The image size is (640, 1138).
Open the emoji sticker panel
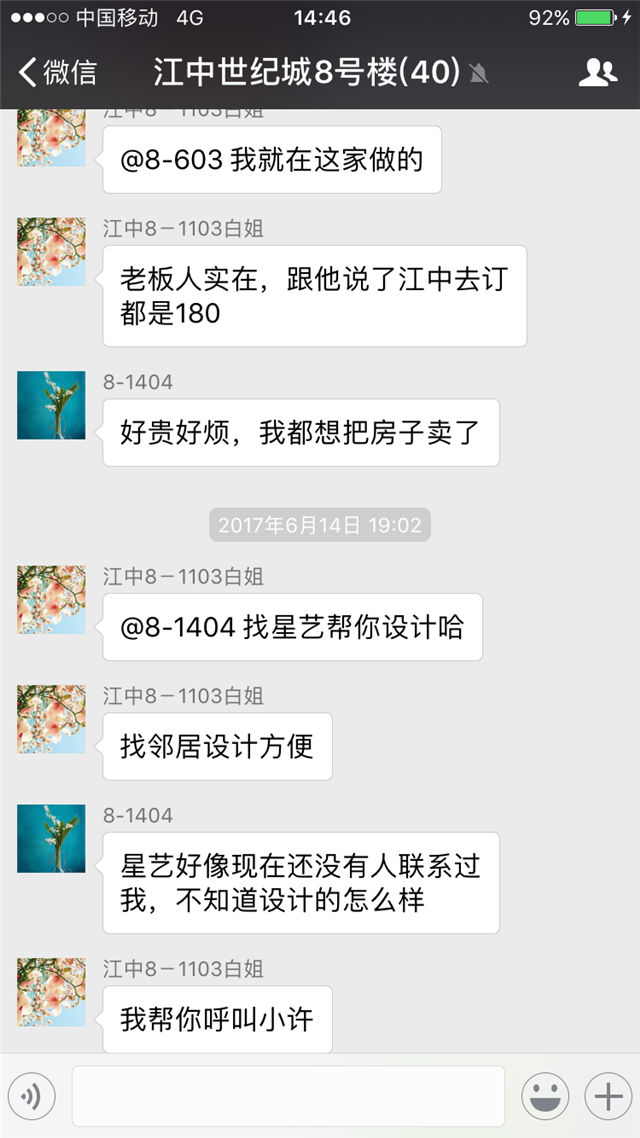coord(545,1097)
